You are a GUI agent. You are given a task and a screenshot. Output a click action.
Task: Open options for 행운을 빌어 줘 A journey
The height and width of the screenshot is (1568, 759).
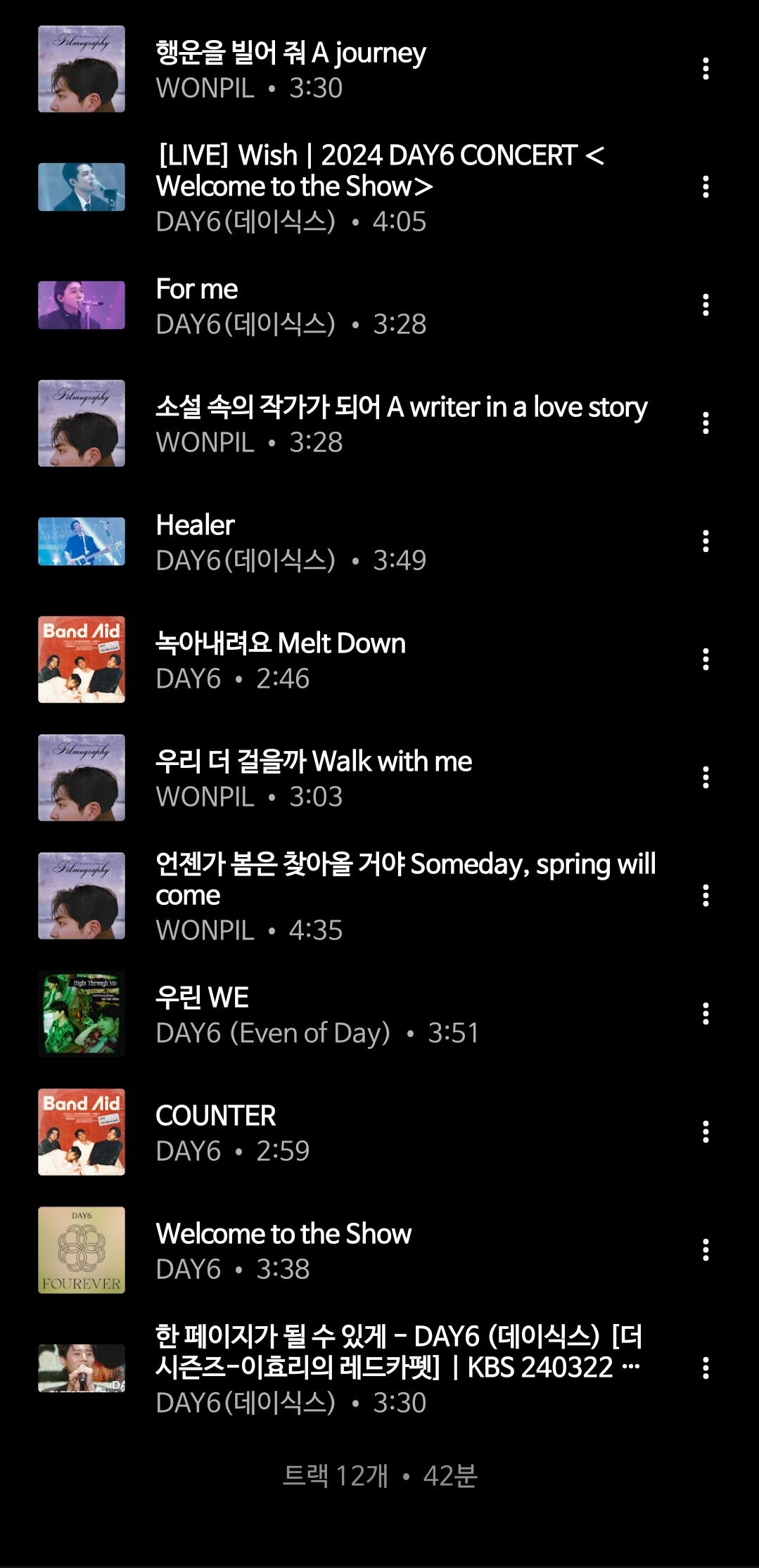pyautogui.click(x=706, y=69)
